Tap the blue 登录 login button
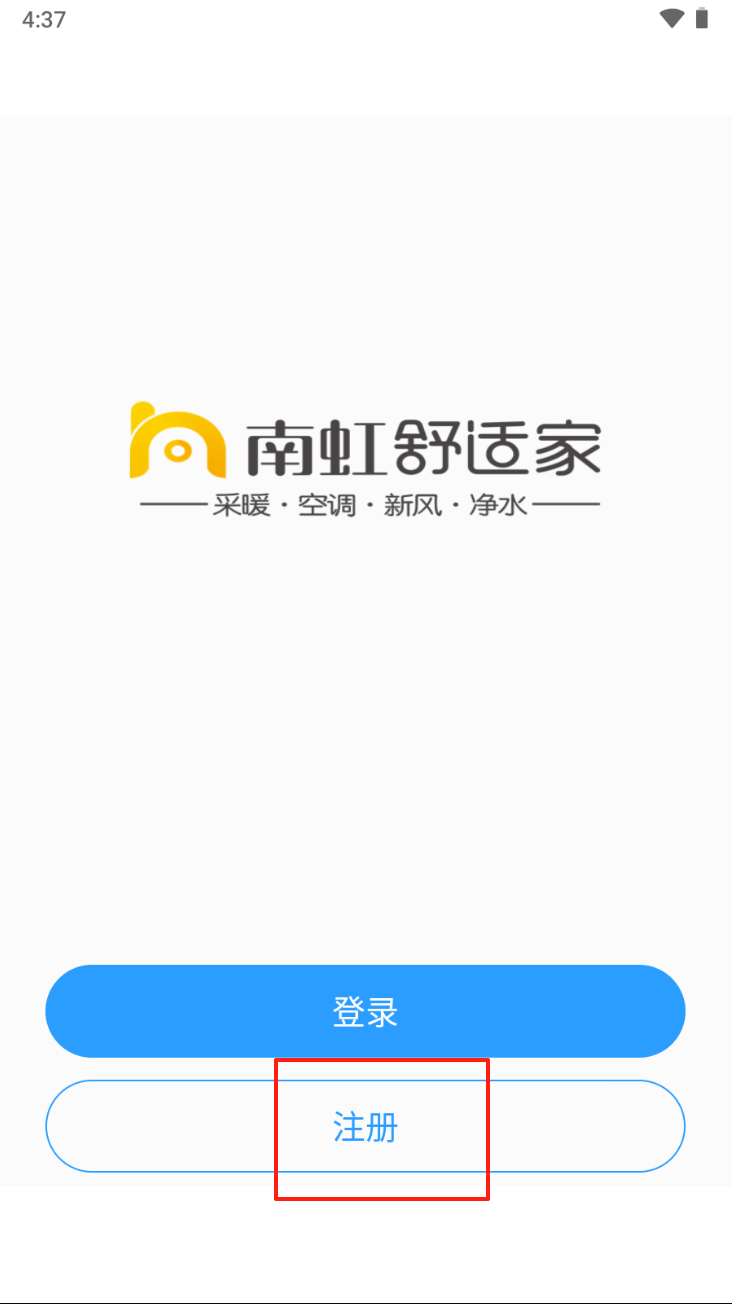Screen dimensions: 732x1304 point(365,1011)
